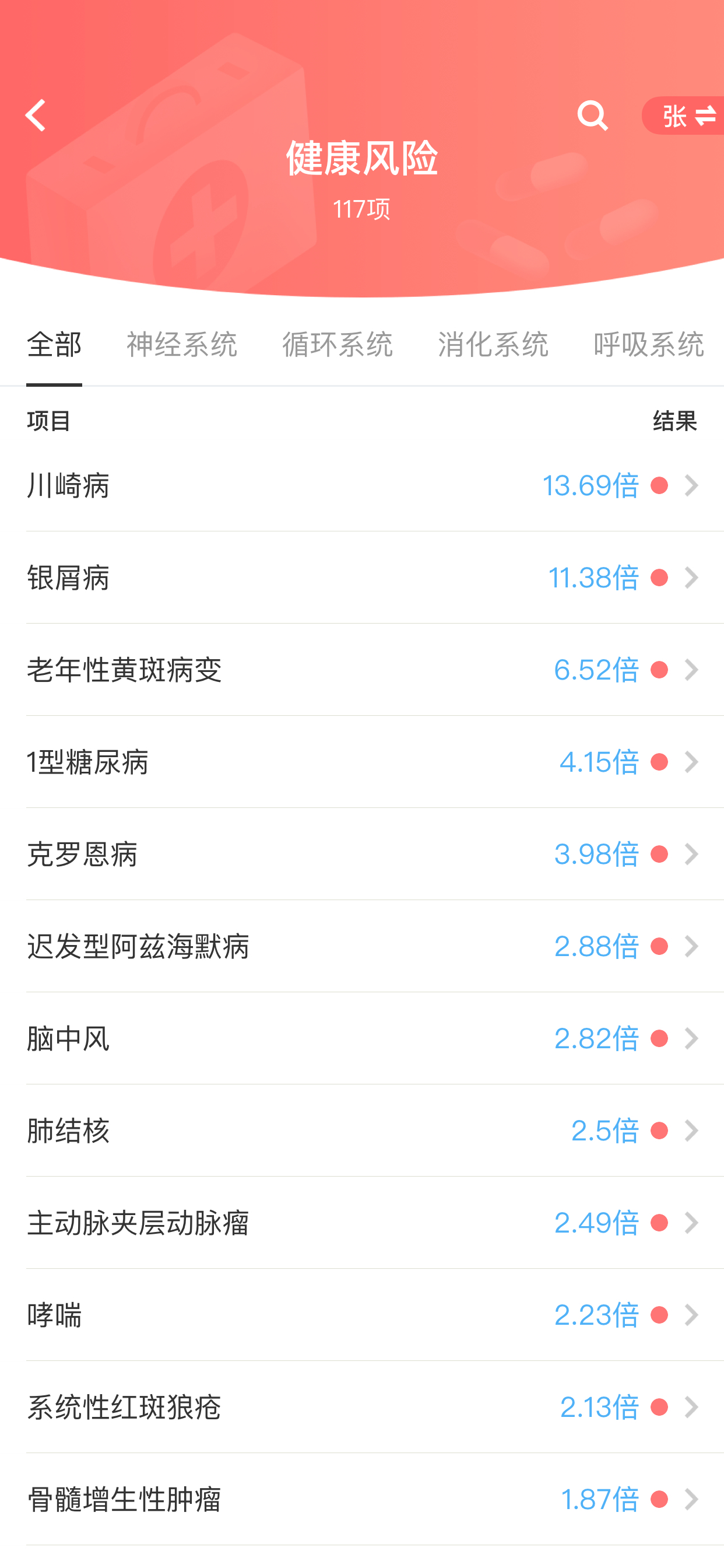
Task: Go back using the top-left arrow
Action: point(36,116)
